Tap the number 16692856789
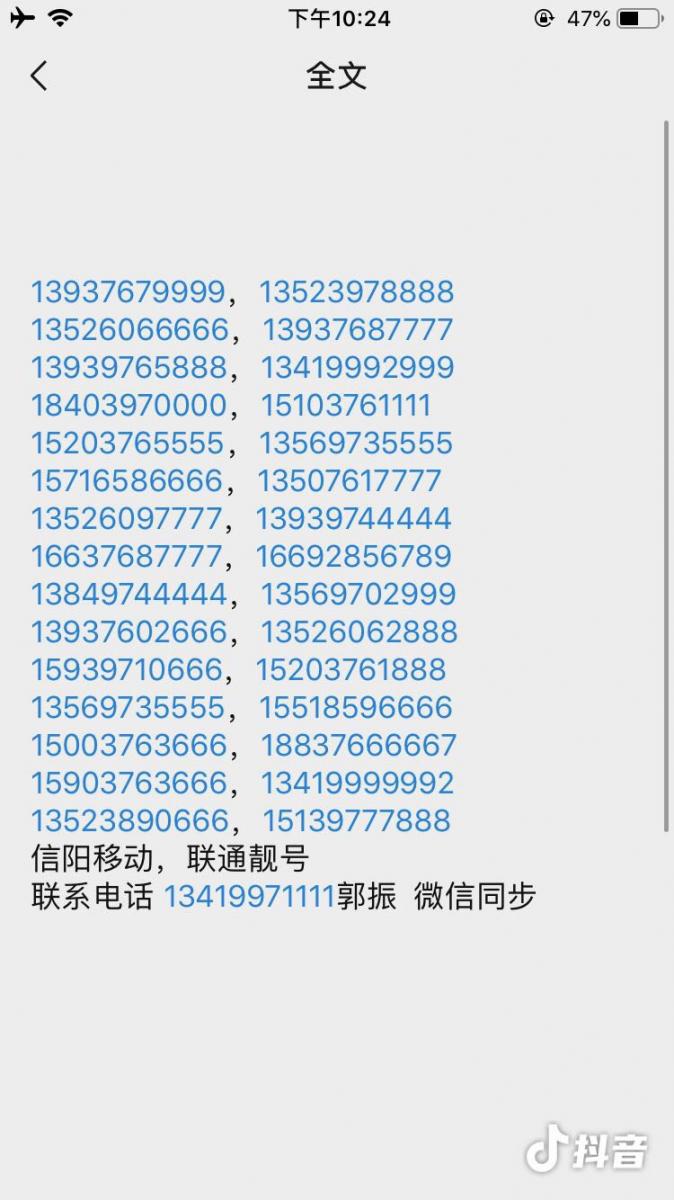Image resolution: width=674 pixels, height=1200 pixels. point(353,557)
